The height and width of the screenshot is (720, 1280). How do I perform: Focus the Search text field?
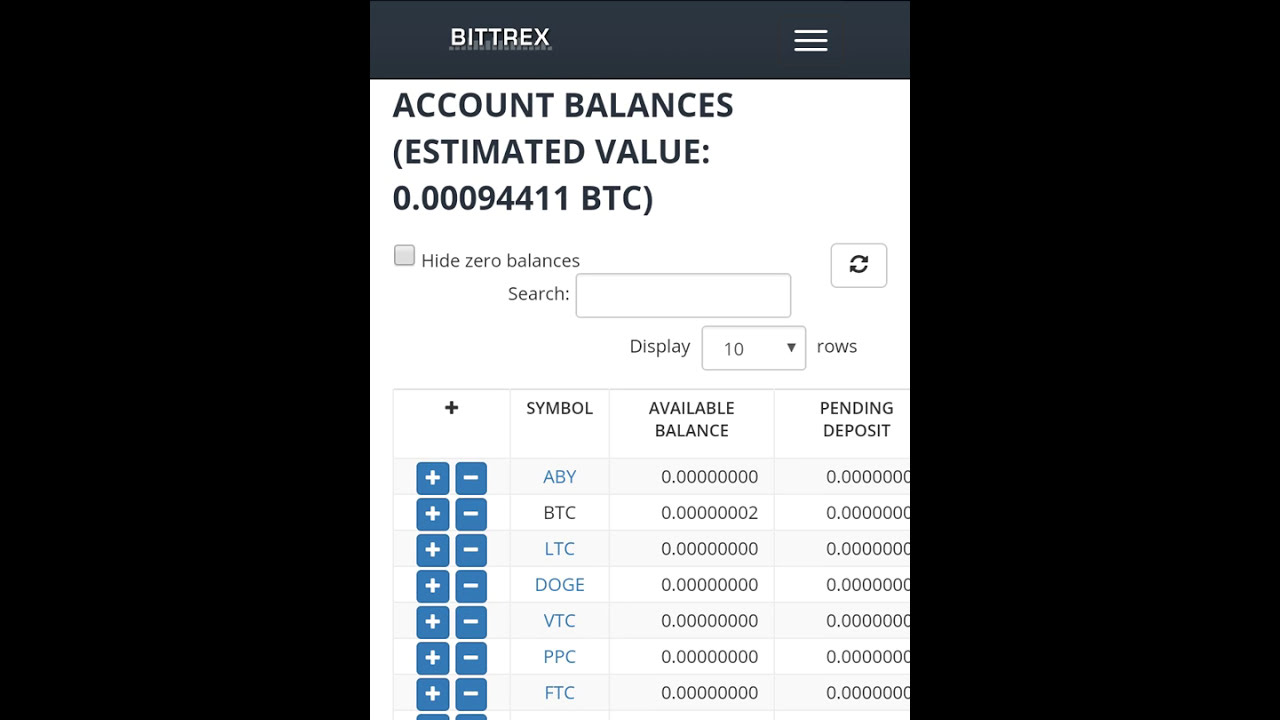coord(683,295)
